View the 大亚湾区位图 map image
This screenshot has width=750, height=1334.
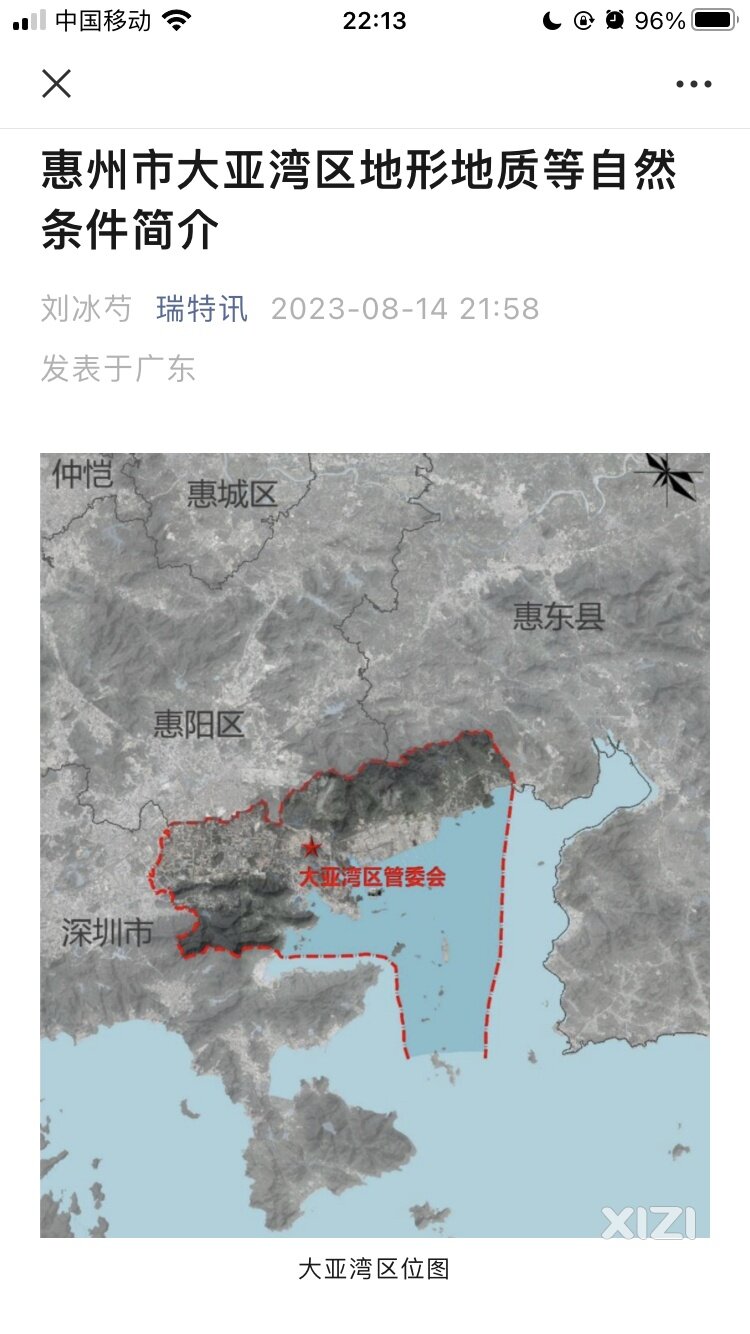(375, 845)
